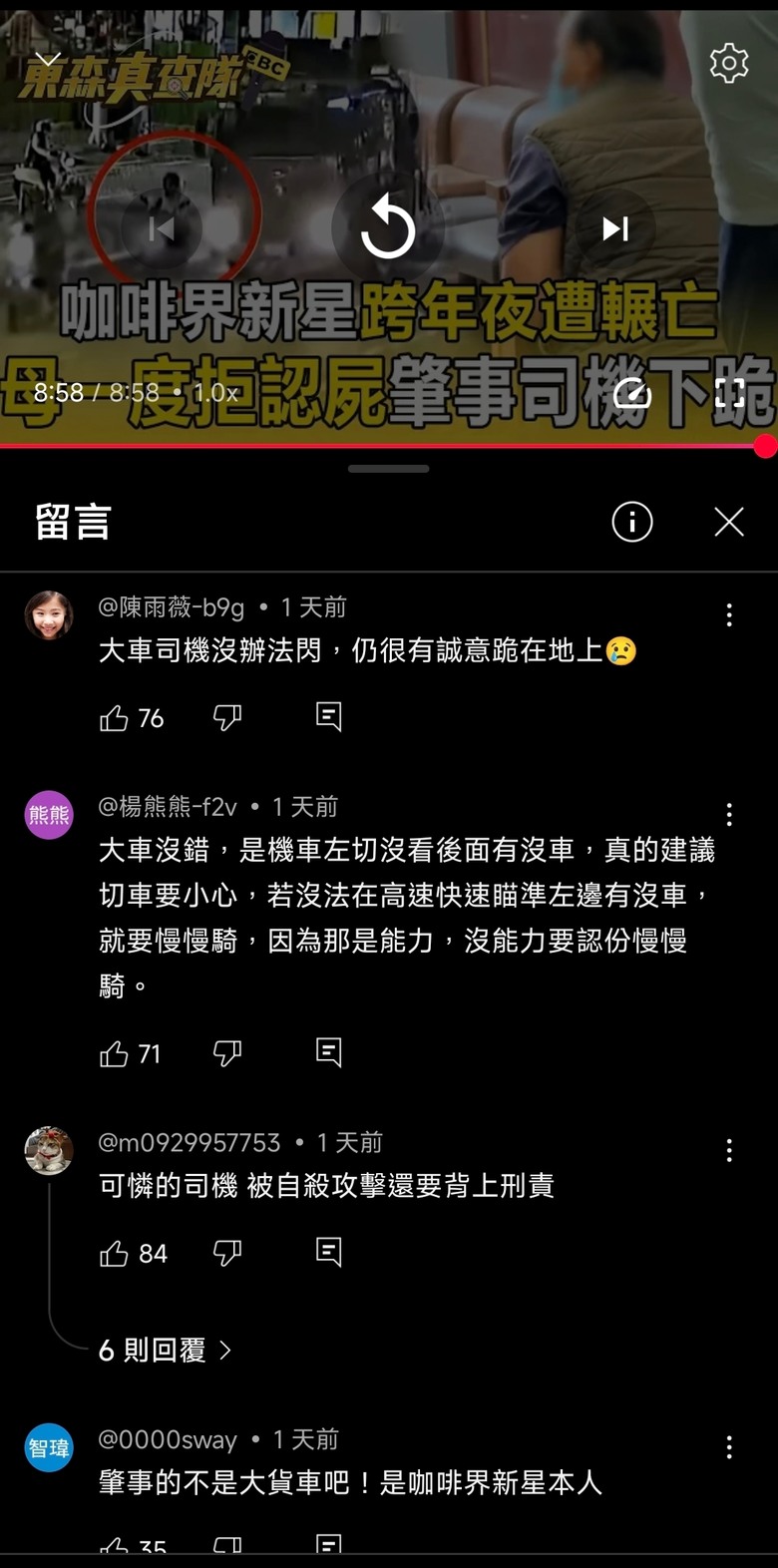Go to the previous video
Screen dimensions: 778x1568
pos(162,228)
